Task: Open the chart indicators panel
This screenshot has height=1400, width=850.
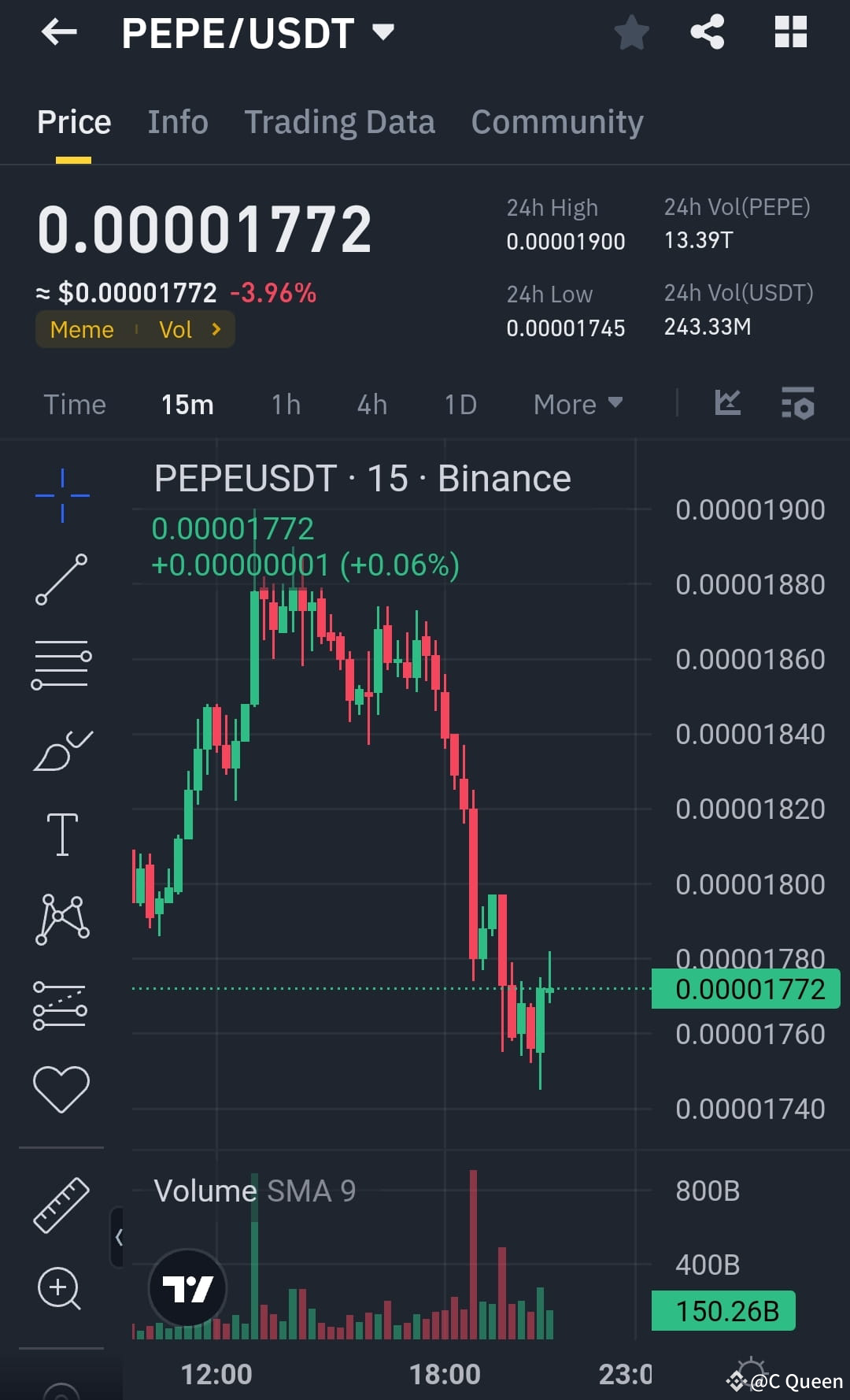Action: pyautogui.click(x=728, y=403)
